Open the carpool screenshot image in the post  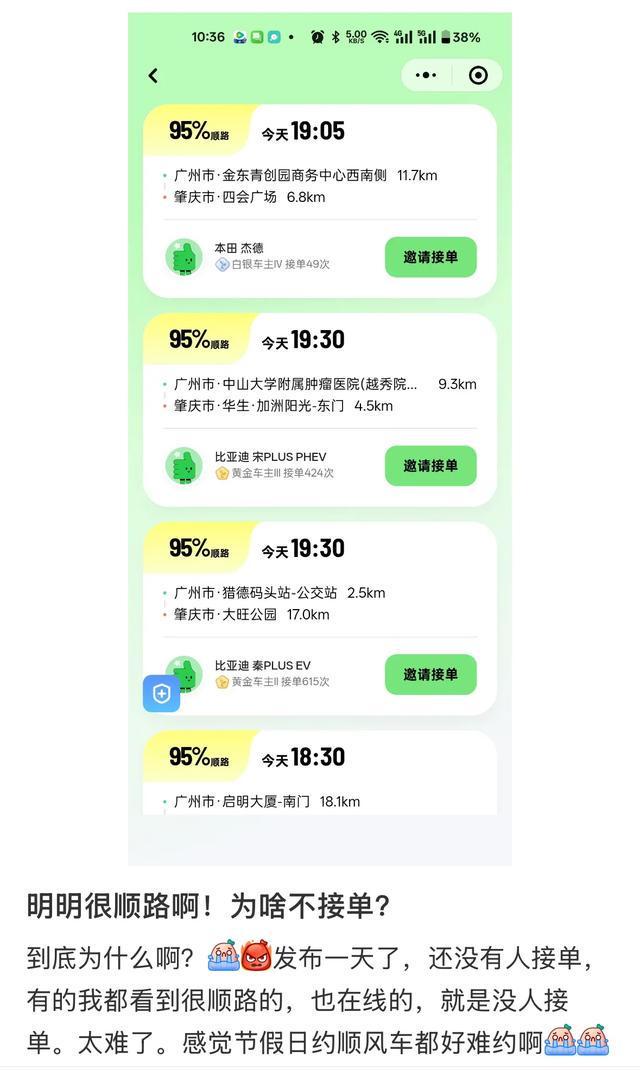(320, 440)
